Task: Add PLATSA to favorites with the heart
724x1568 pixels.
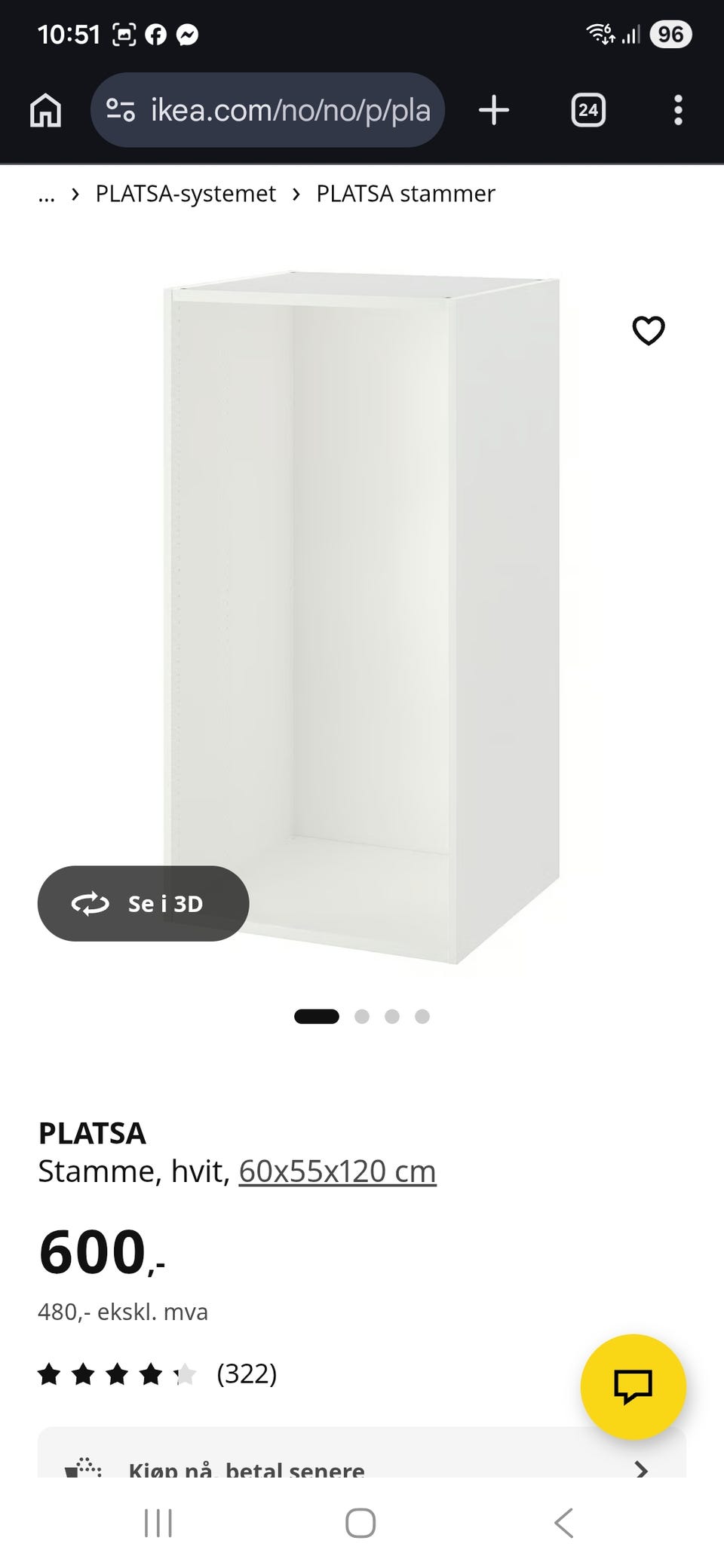Action: pos(649,330)
